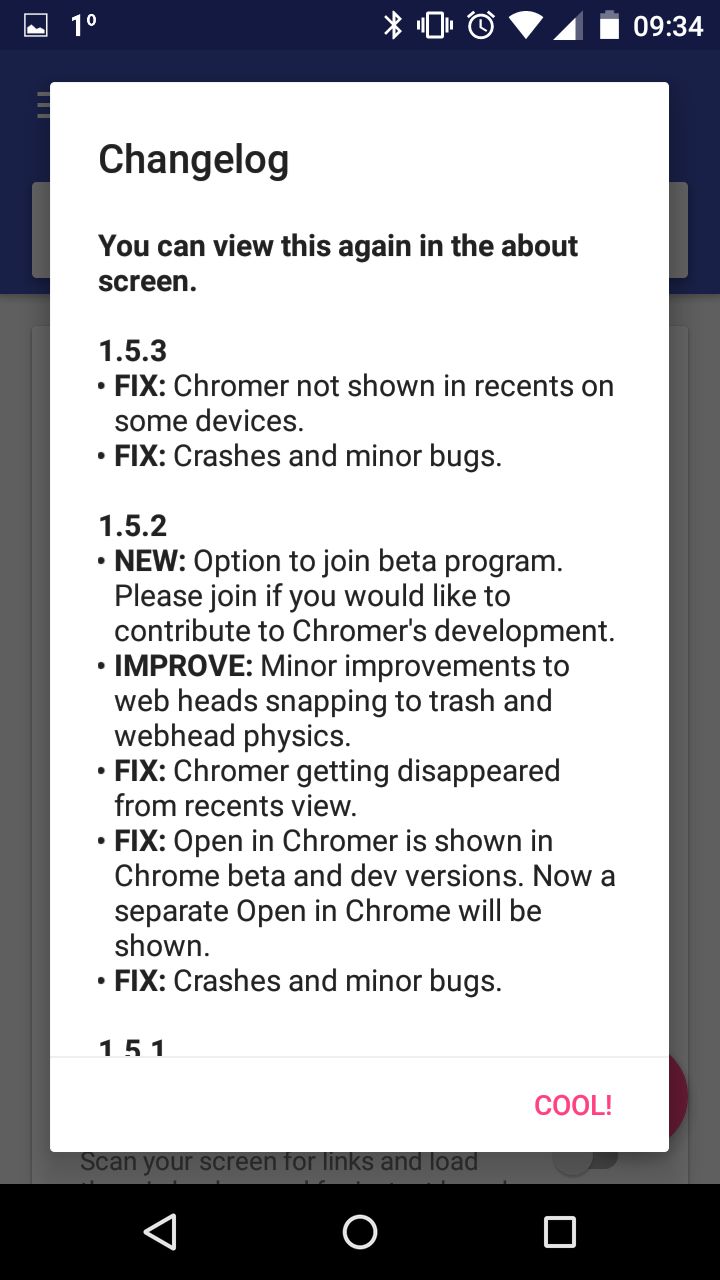The image size is (720, 1280).
Task: Dismiss the changelog with COOL! button
Action: click(x=573, y=1105)
